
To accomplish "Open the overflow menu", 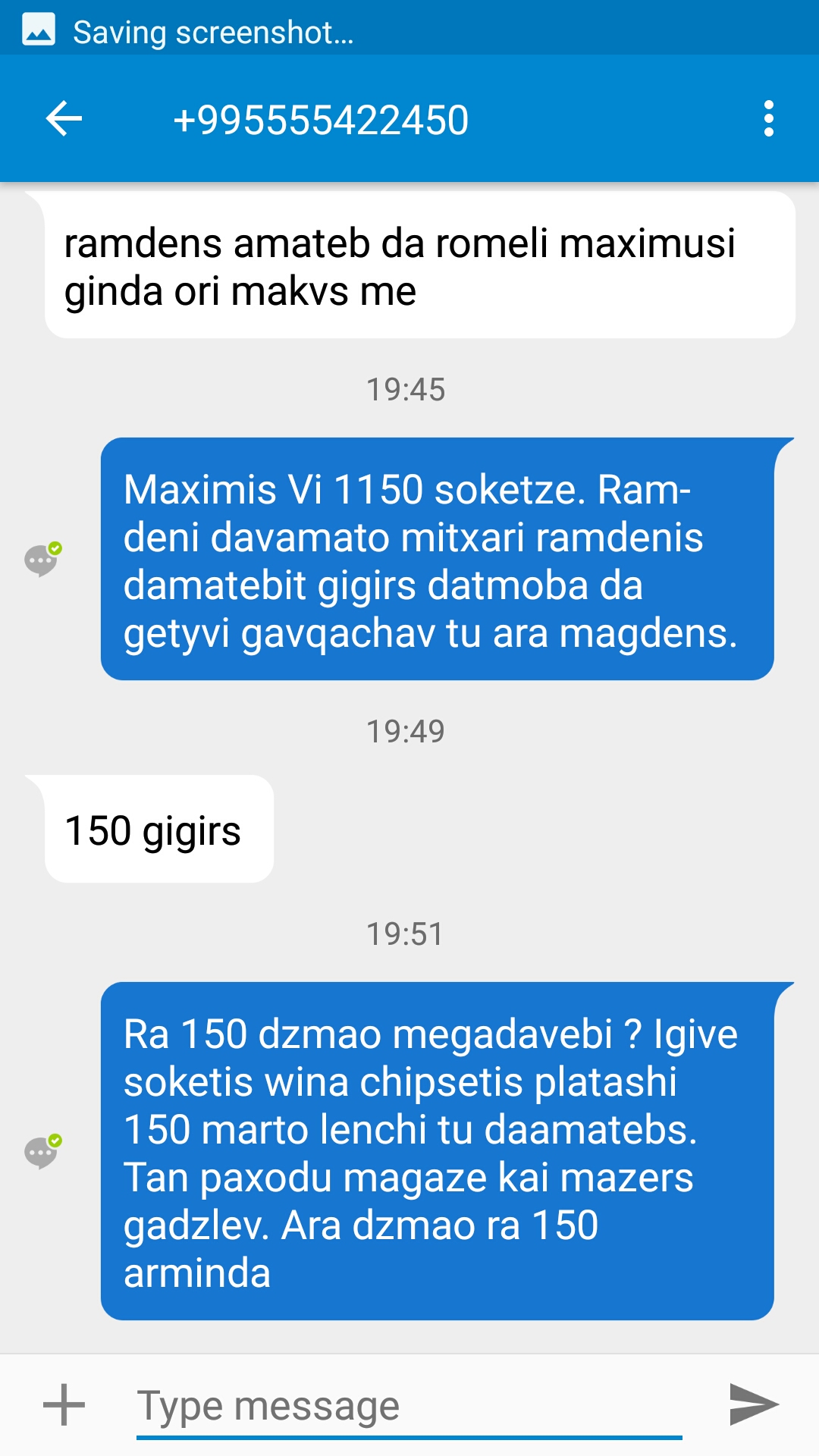I will 768,119.
